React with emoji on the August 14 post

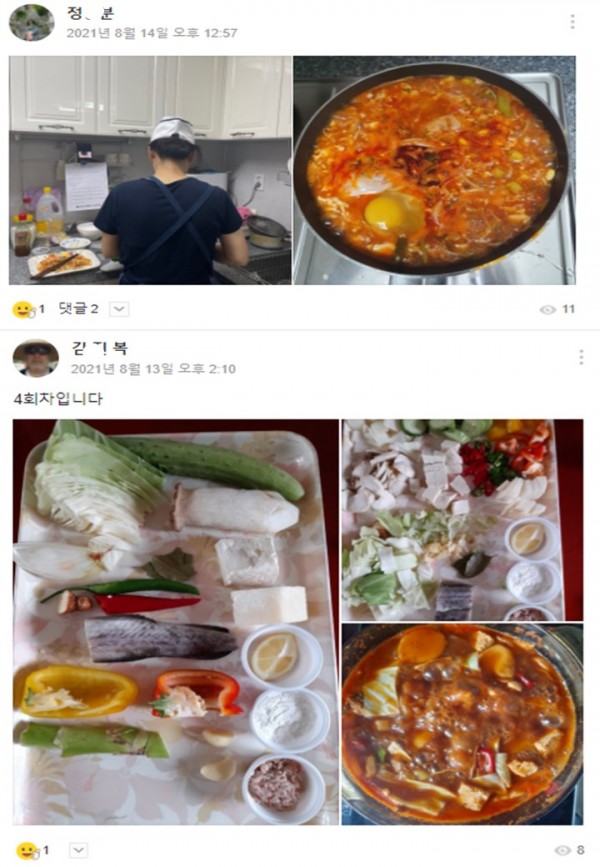click(23, 309)
